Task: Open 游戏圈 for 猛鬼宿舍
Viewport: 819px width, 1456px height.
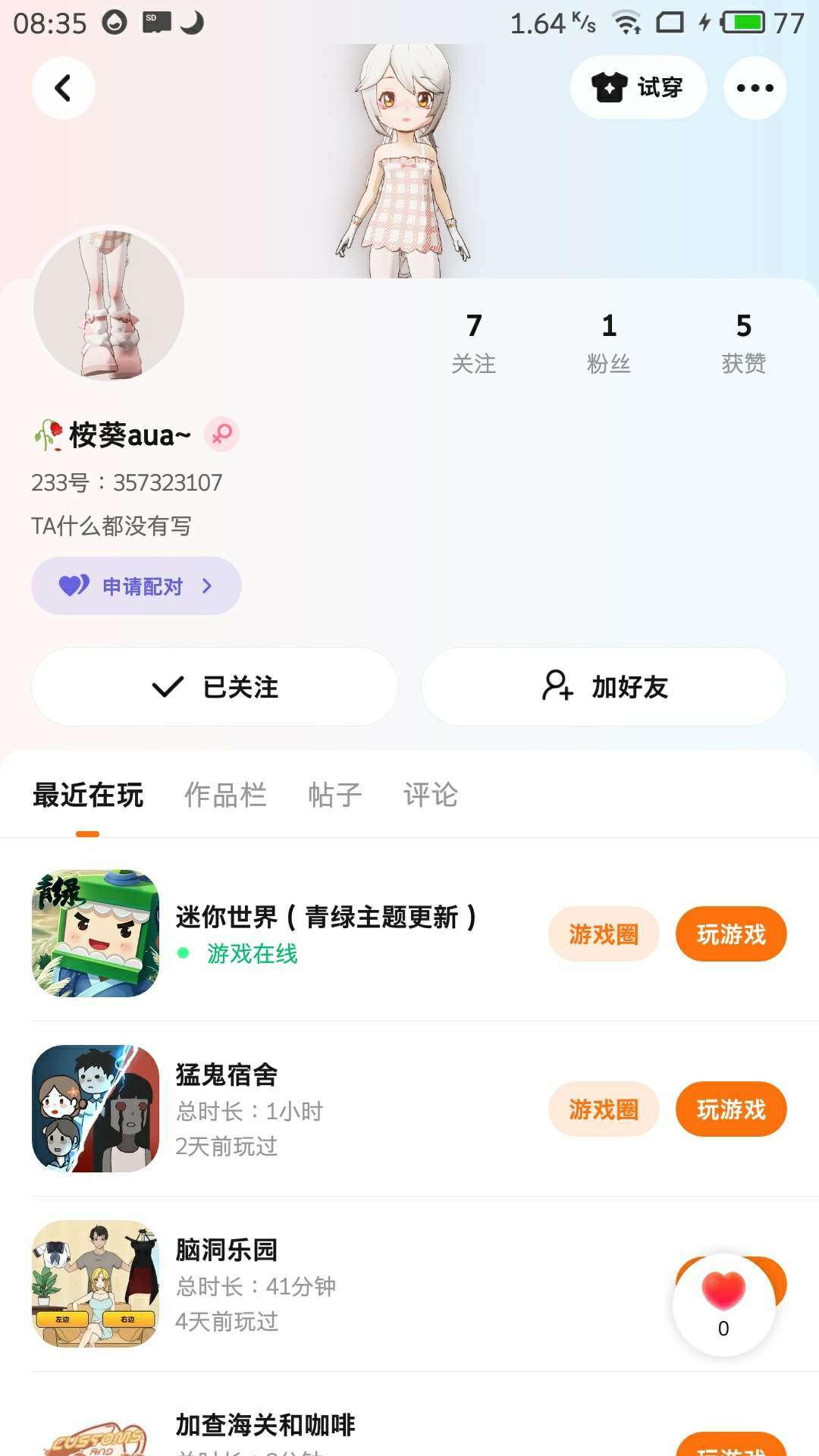Action: (x=604, y=1109)
